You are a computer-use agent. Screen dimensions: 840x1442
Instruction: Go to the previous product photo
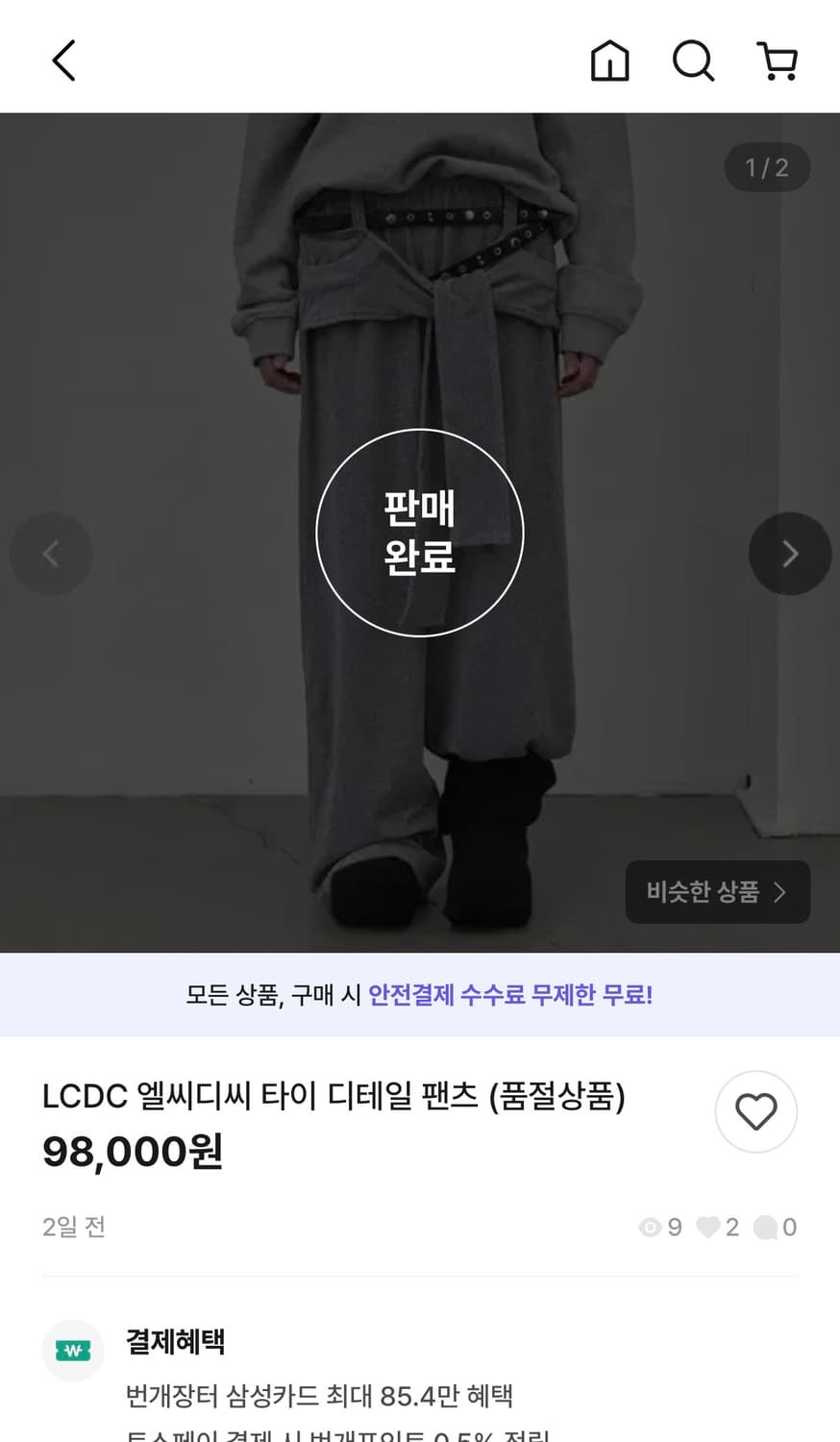pyautogui.click(x=51, y=554)
